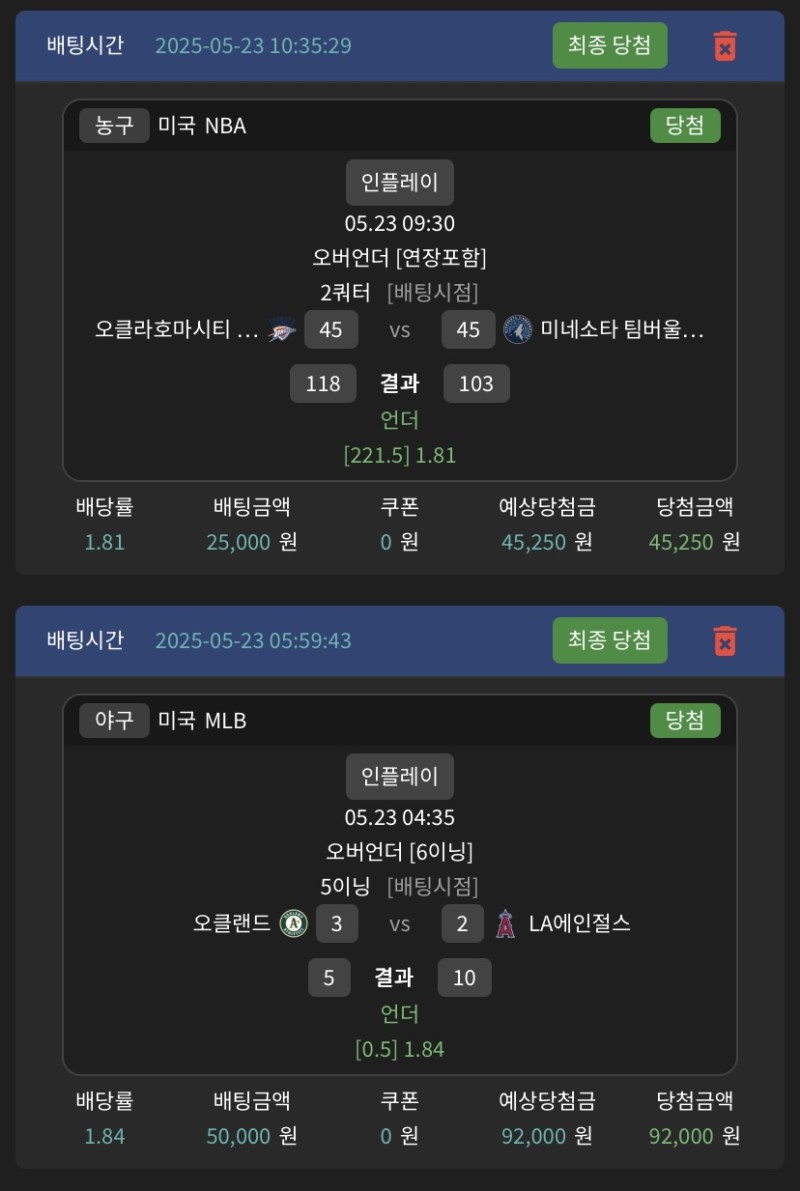Image resolution: width=800 pixels, height=1191 pixels.
Task: Delete the 10:35:29 NBA bet record
Action: click(725, 46)
